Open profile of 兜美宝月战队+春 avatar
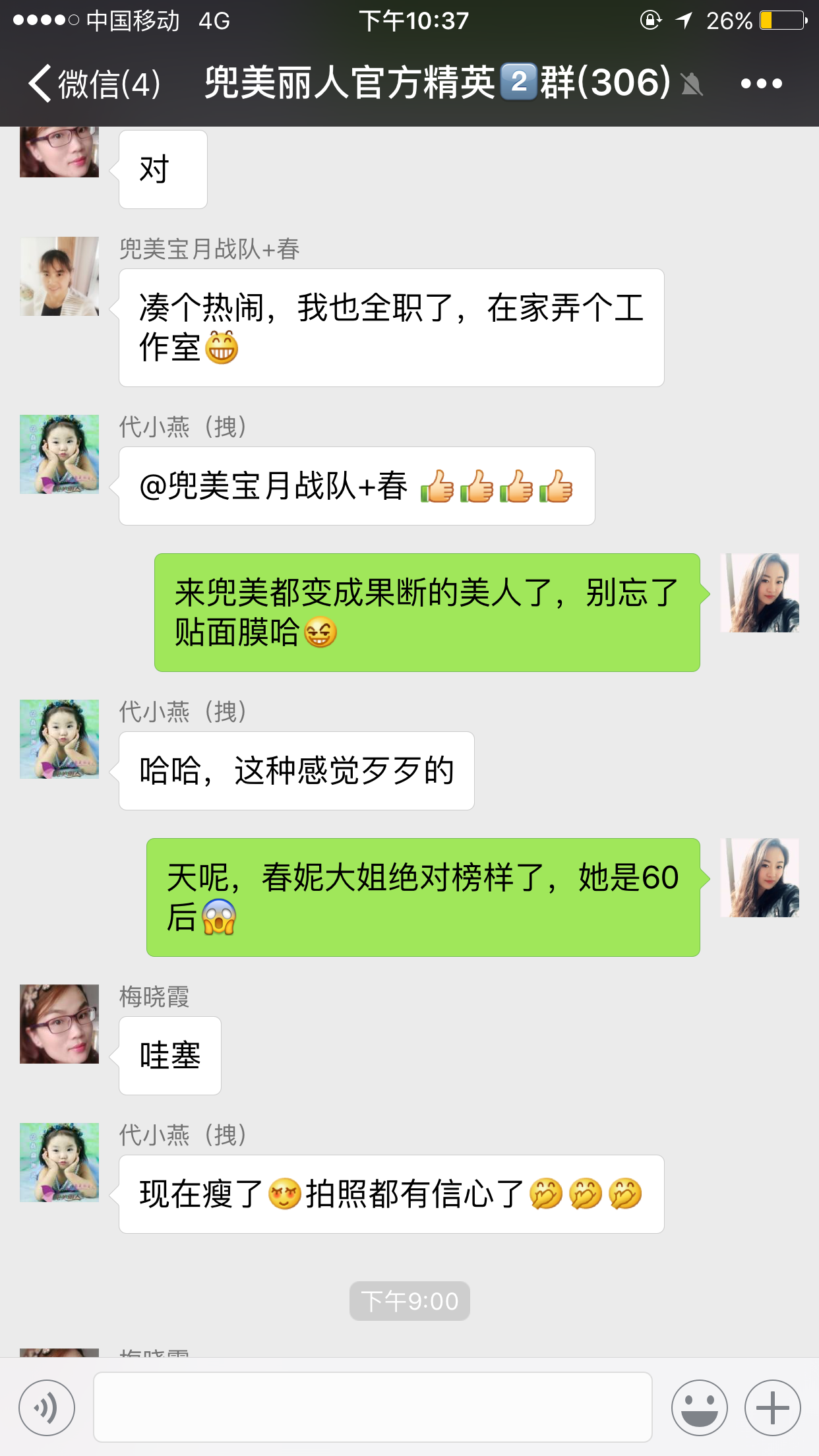Viewport: 819px width, 1456px height. click(59, 276)
